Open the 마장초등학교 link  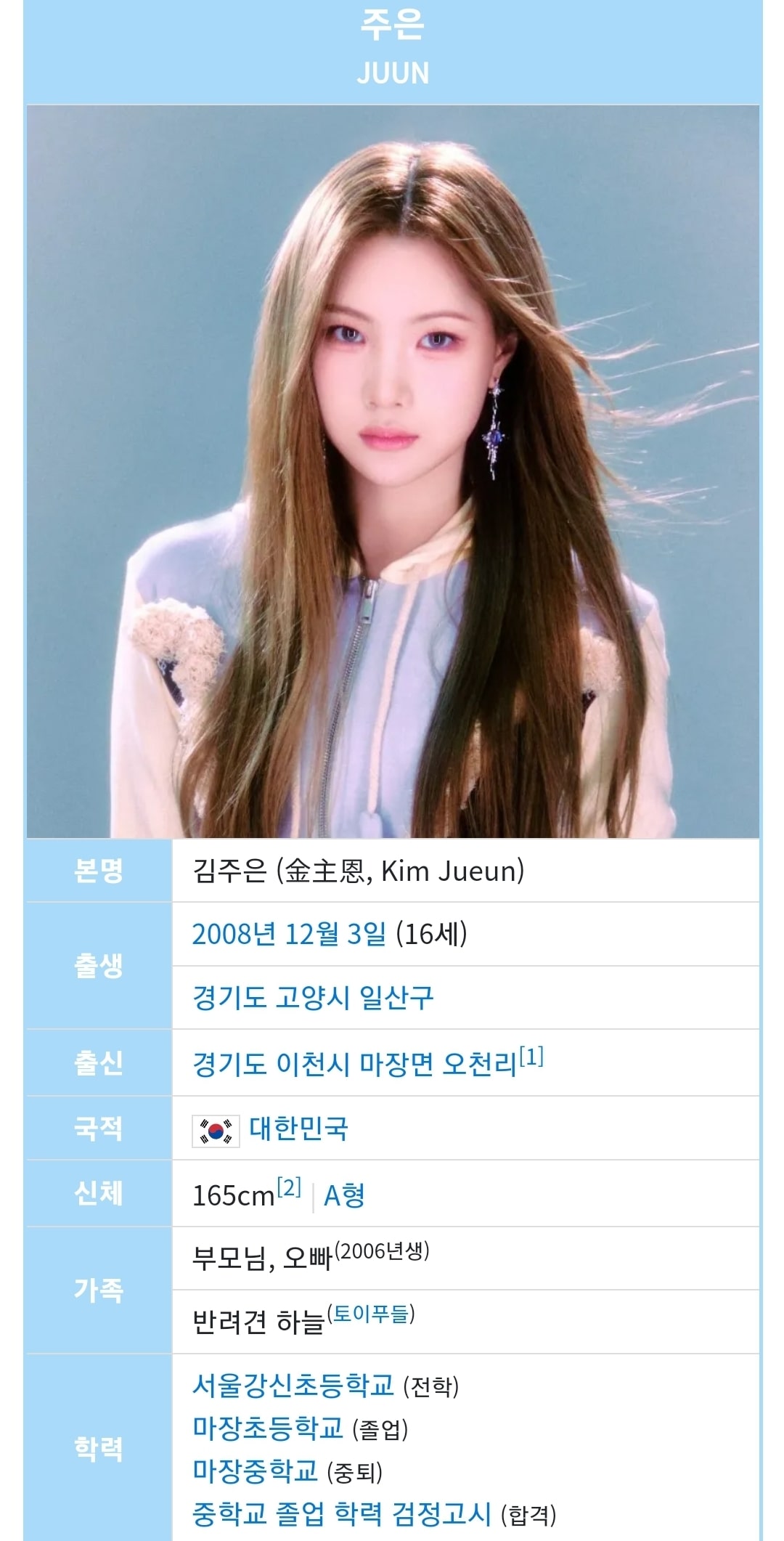267,1428
